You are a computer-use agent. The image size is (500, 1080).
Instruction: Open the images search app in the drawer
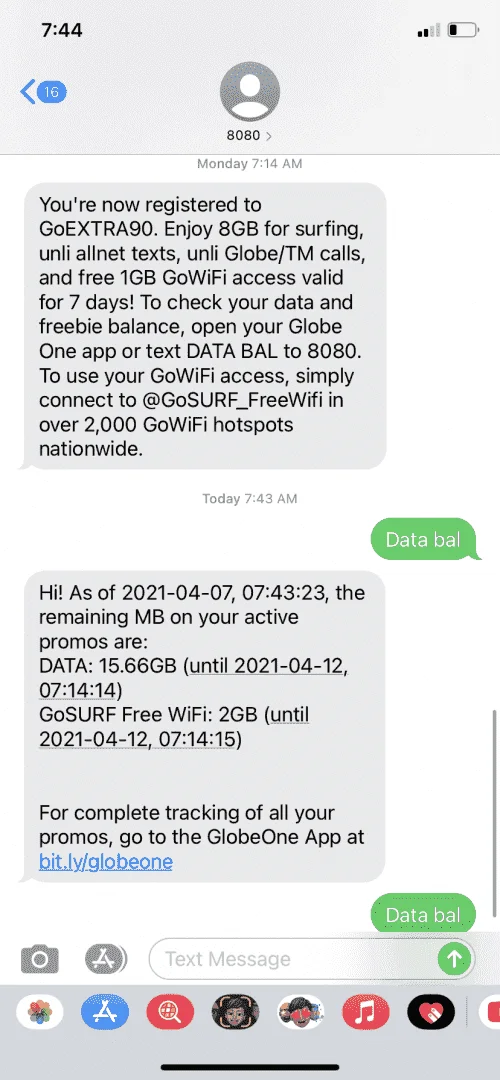coord(170,1012)
